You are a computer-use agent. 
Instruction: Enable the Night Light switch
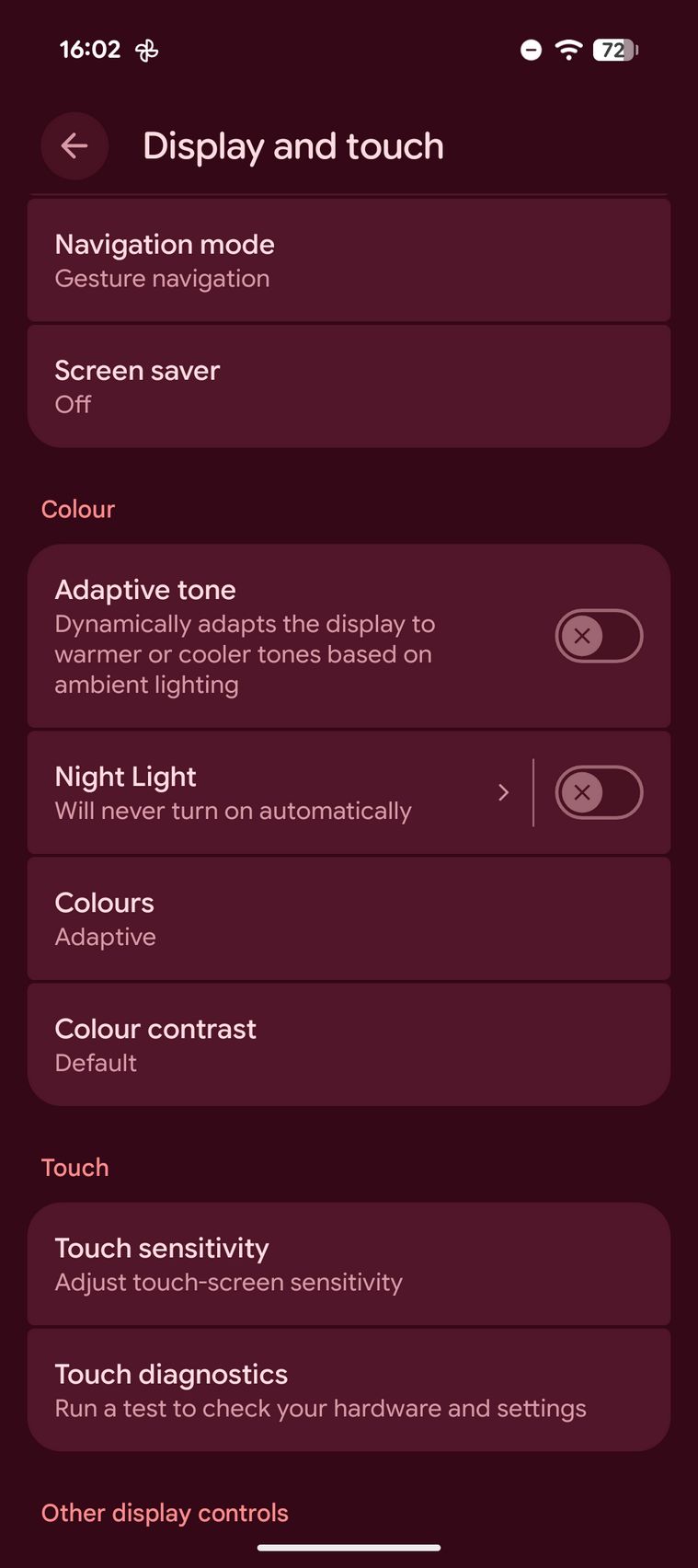click(598, 792)
